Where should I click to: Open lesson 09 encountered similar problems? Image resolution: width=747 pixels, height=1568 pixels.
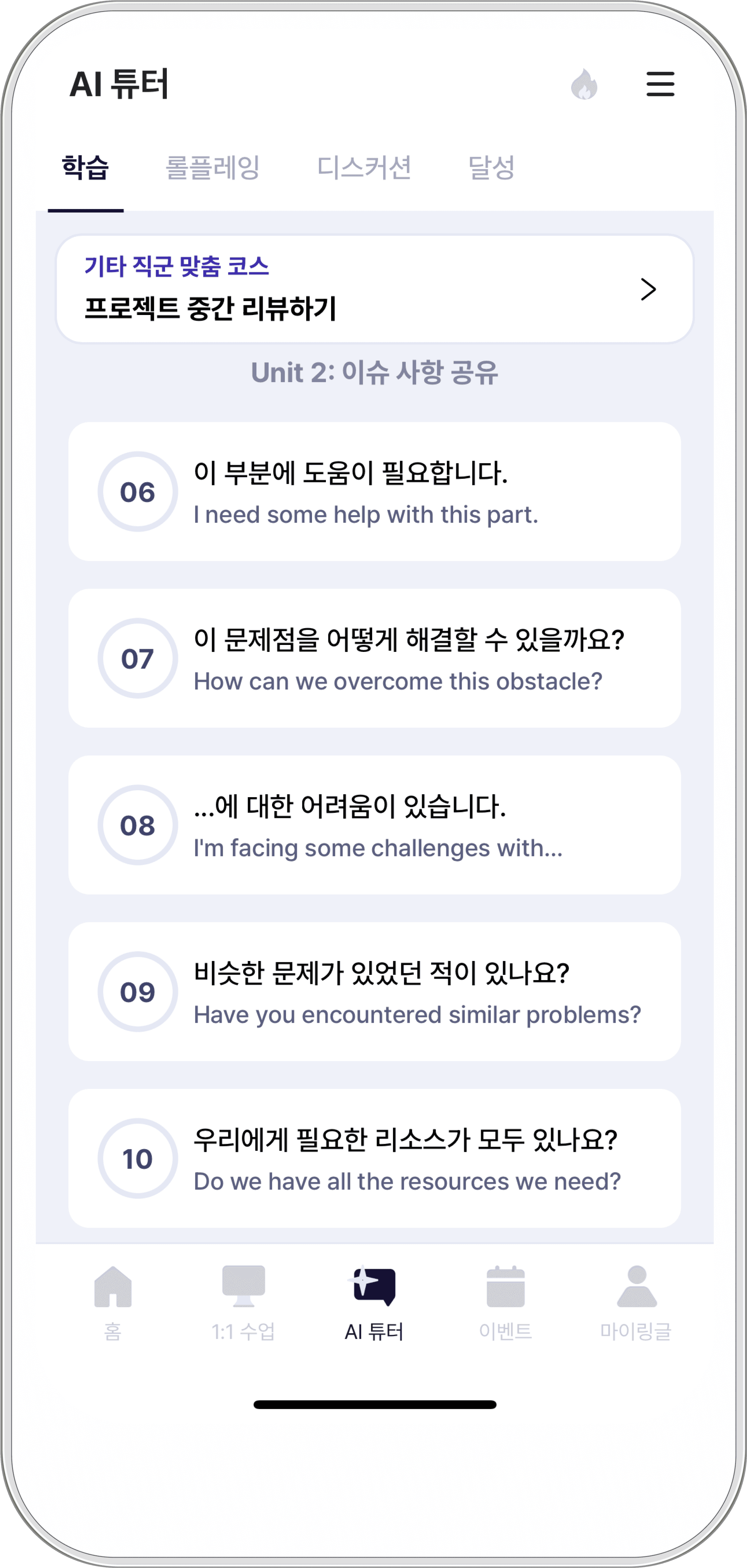coord(375,992)
